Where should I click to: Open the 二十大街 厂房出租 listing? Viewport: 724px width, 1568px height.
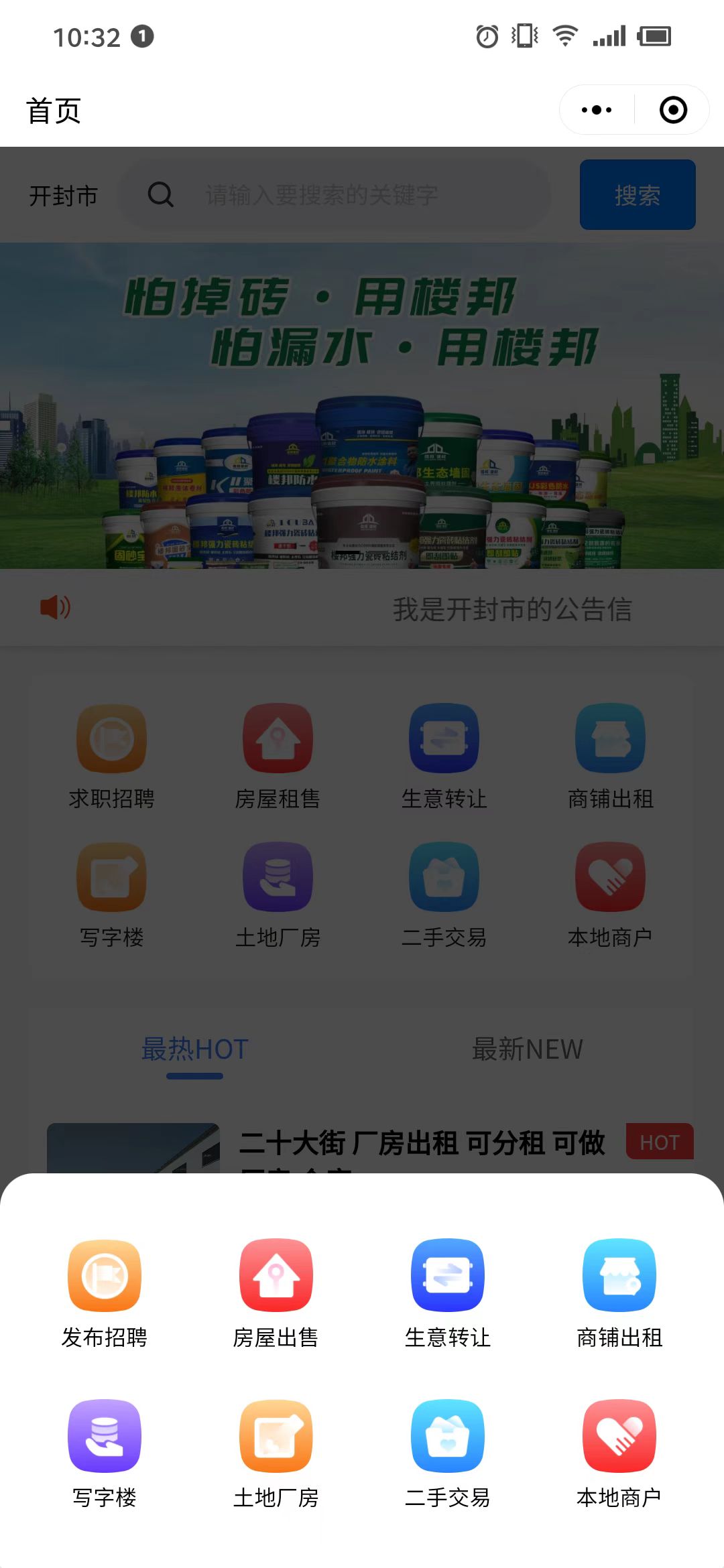point(421,1143)
